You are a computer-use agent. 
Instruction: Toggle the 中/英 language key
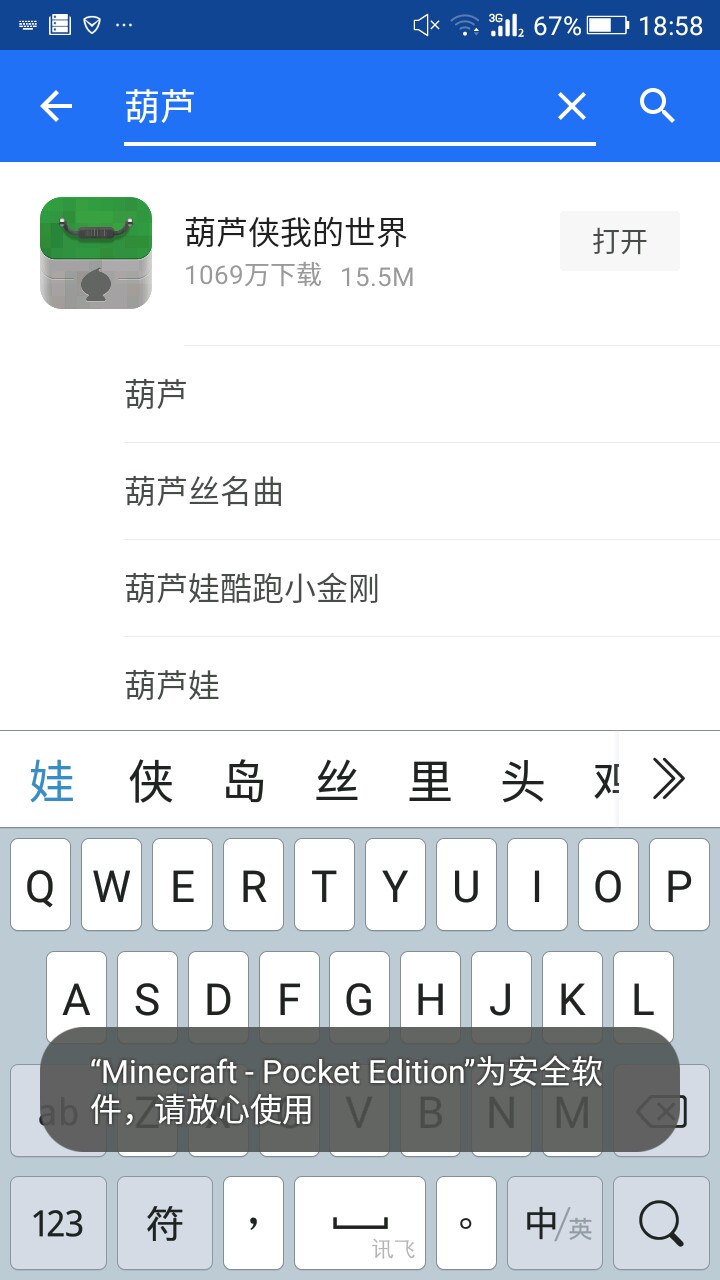click(557, 1223)
